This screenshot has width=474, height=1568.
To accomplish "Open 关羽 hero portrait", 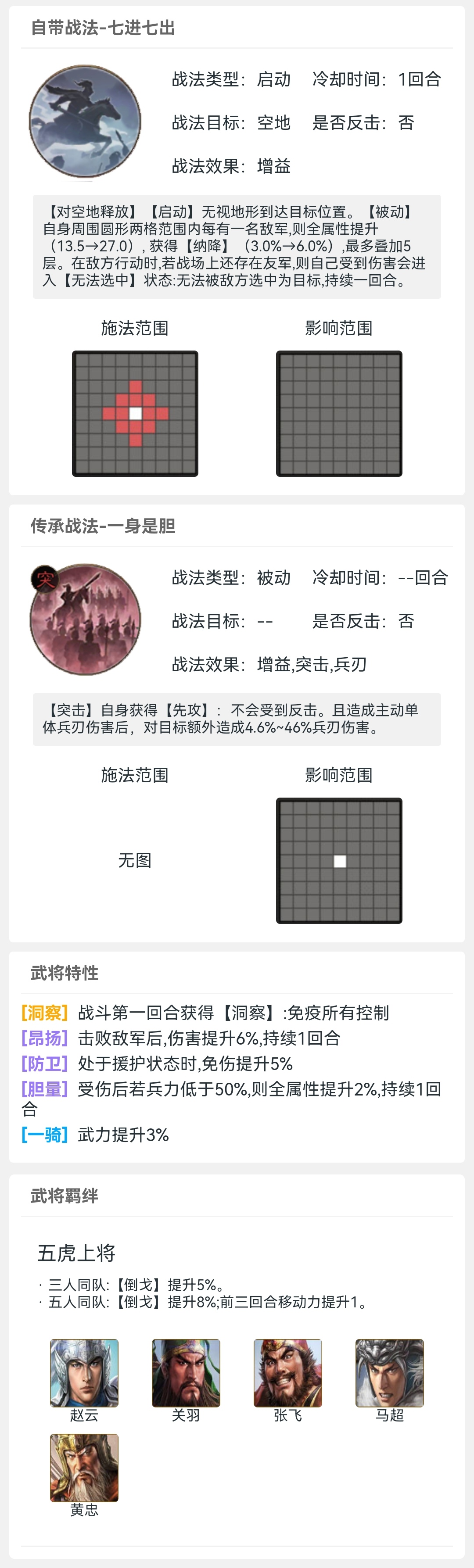I will pyautogui.click(x=186, y=1373).
